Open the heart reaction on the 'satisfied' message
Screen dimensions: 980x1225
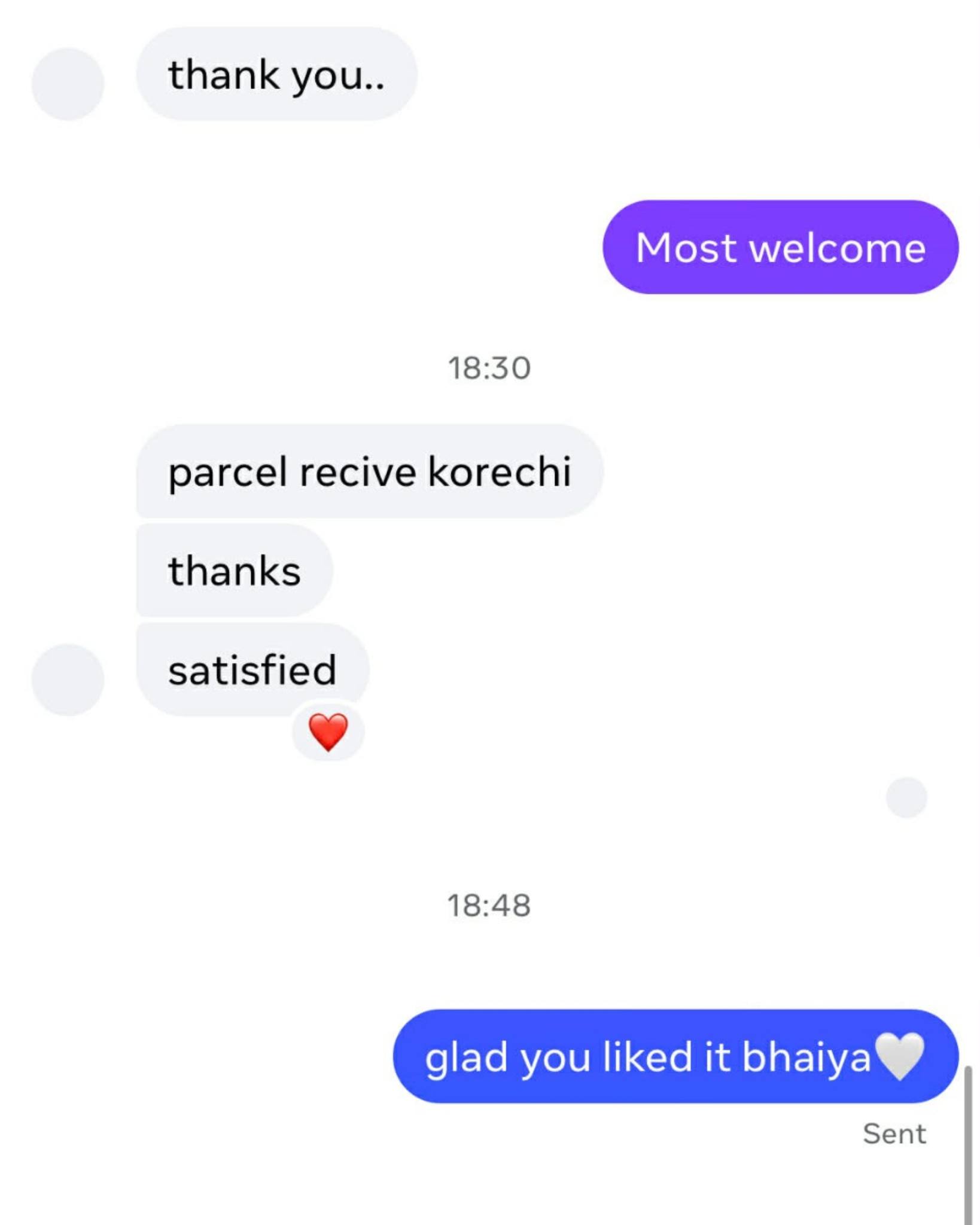[328, 732]
